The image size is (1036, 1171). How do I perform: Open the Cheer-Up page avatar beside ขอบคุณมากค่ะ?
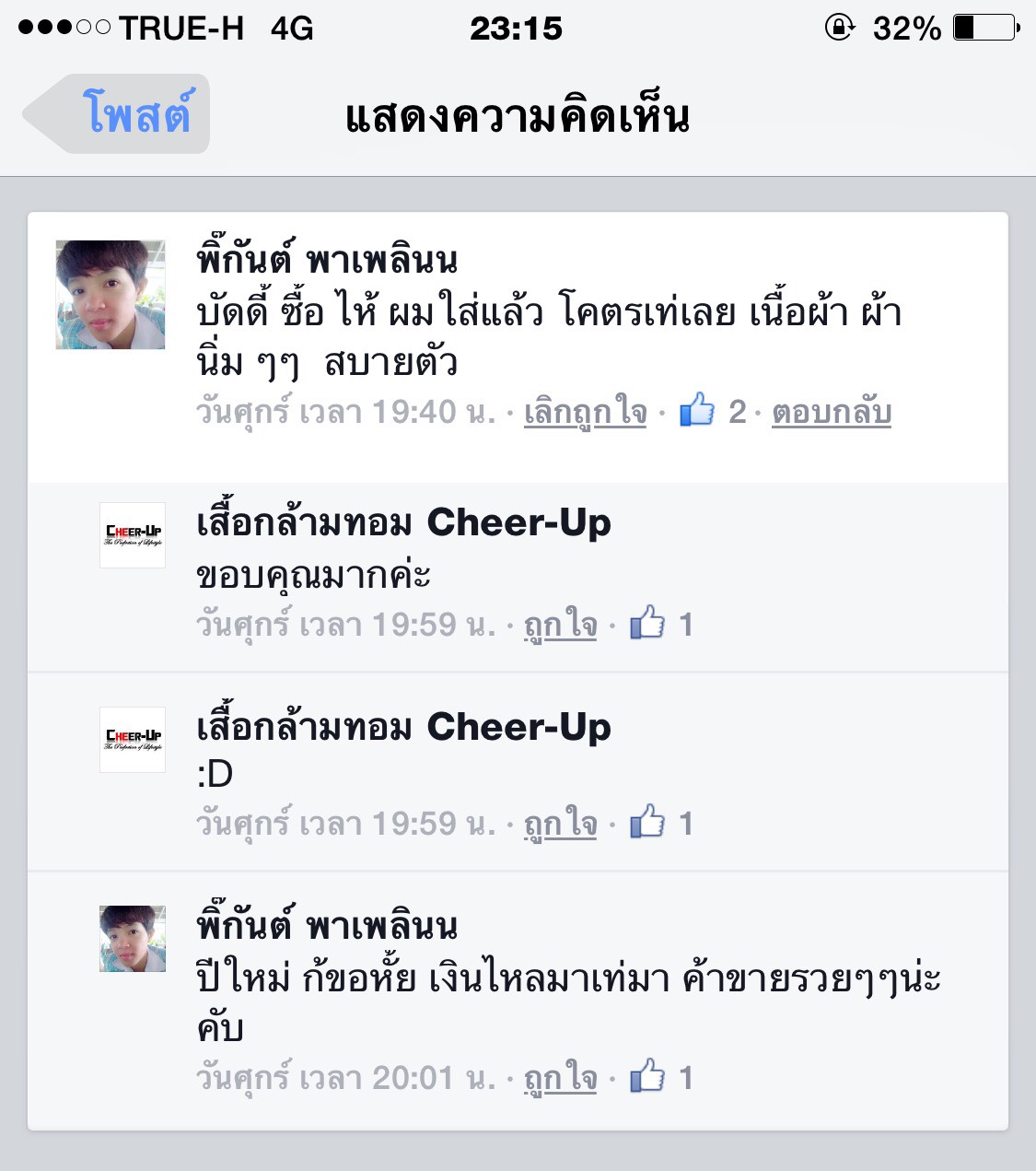133,535
